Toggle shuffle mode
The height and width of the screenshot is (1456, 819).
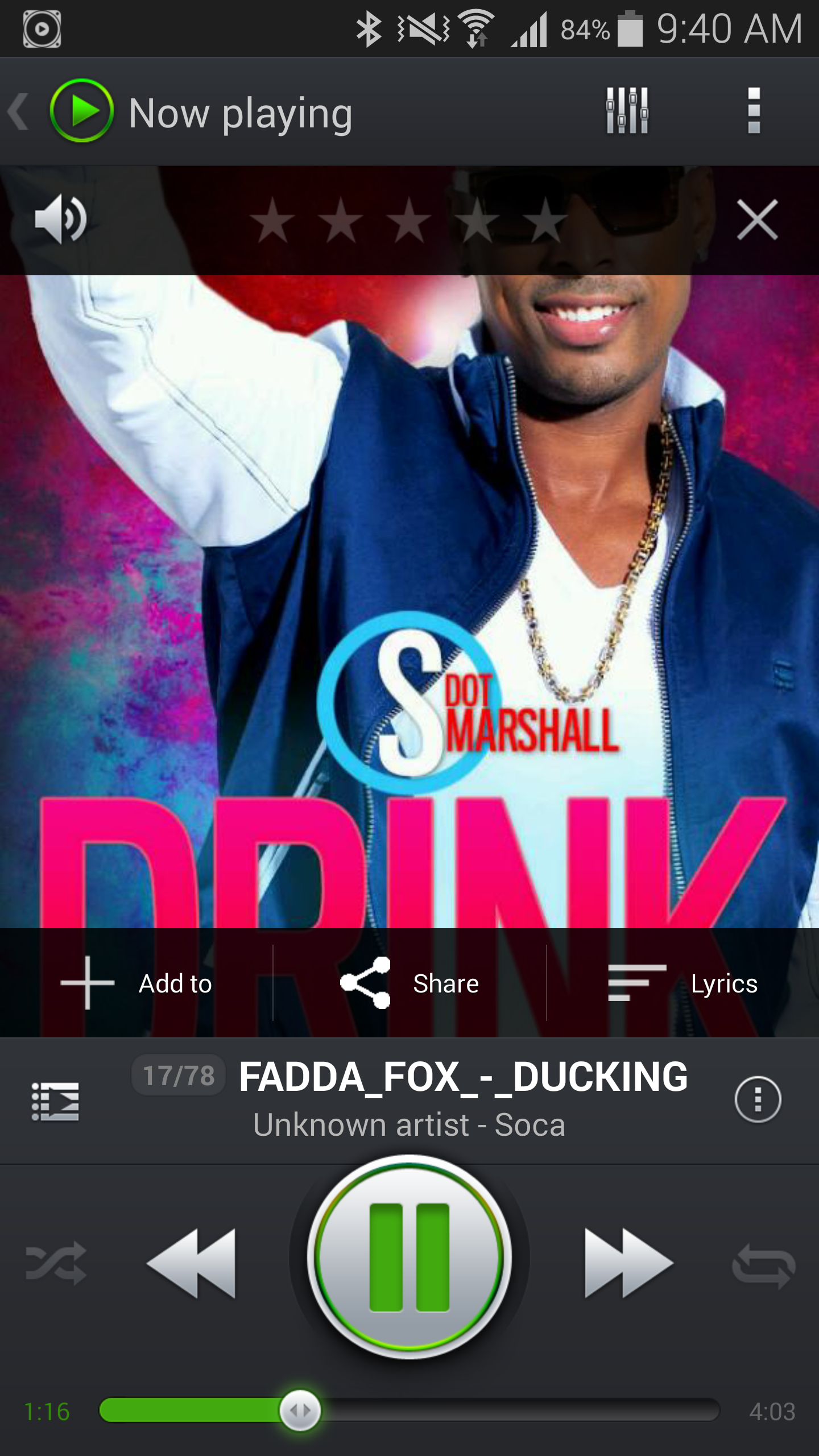point(56,1264)
